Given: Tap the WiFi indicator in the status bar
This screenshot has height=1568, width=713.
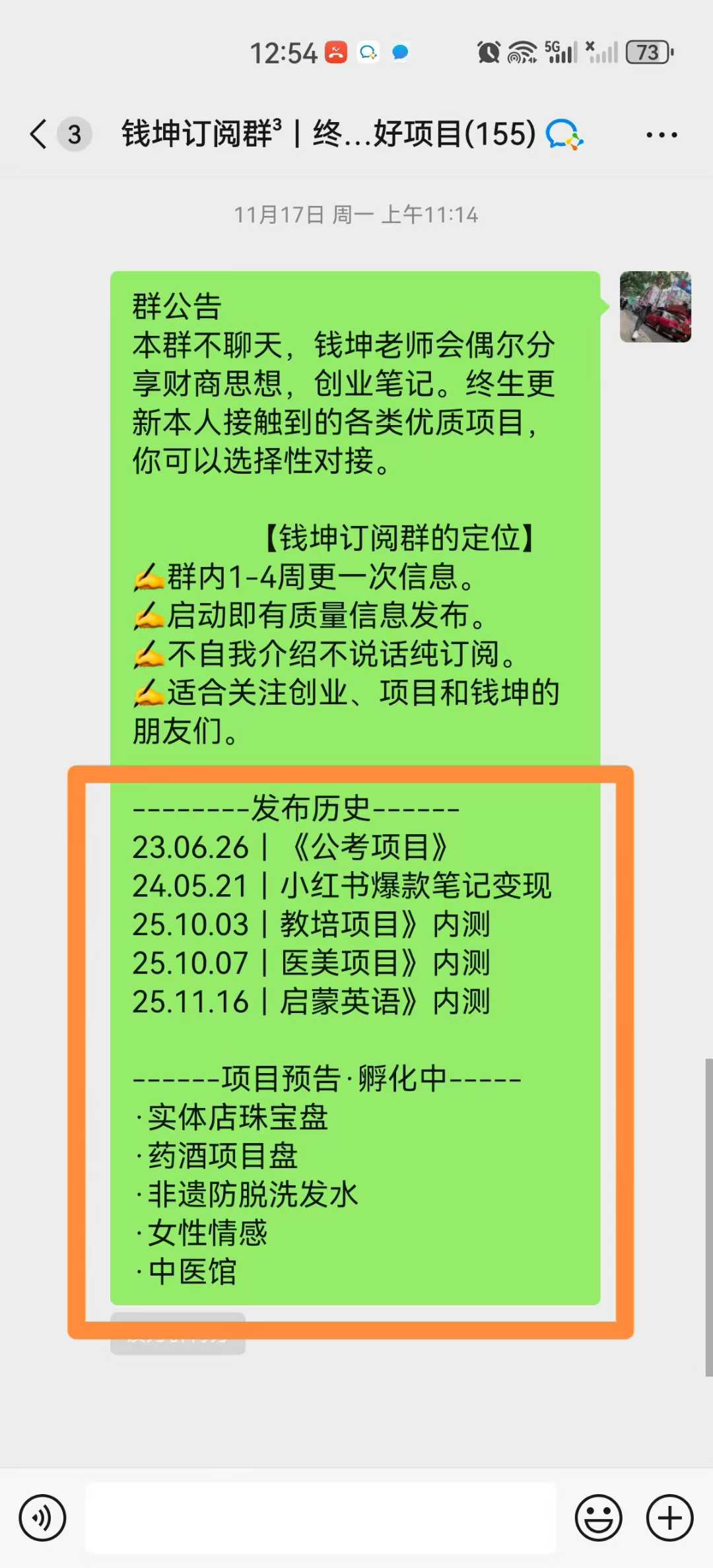Looking at the screenshot, I should (524, 53).
